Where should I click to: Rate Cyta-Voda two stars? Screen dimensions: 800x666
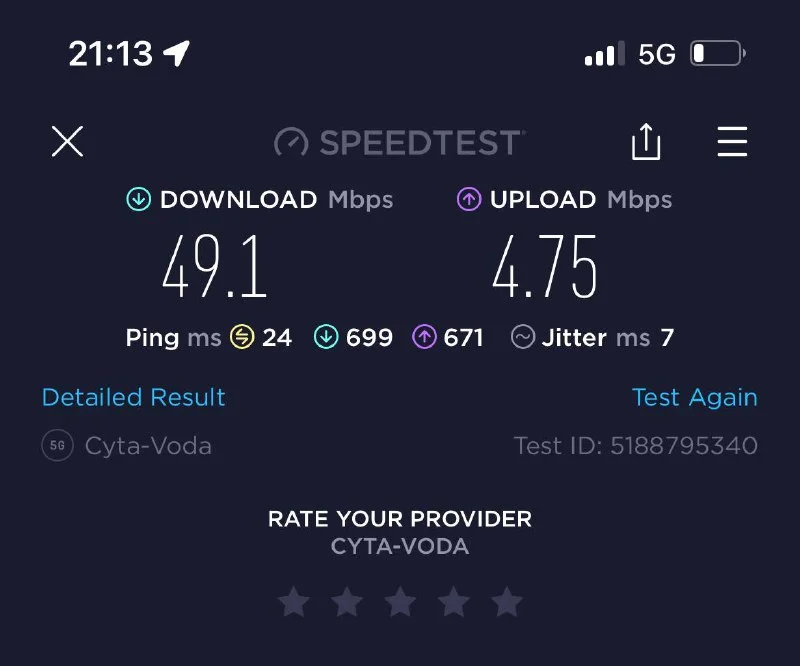coord(347,602)
